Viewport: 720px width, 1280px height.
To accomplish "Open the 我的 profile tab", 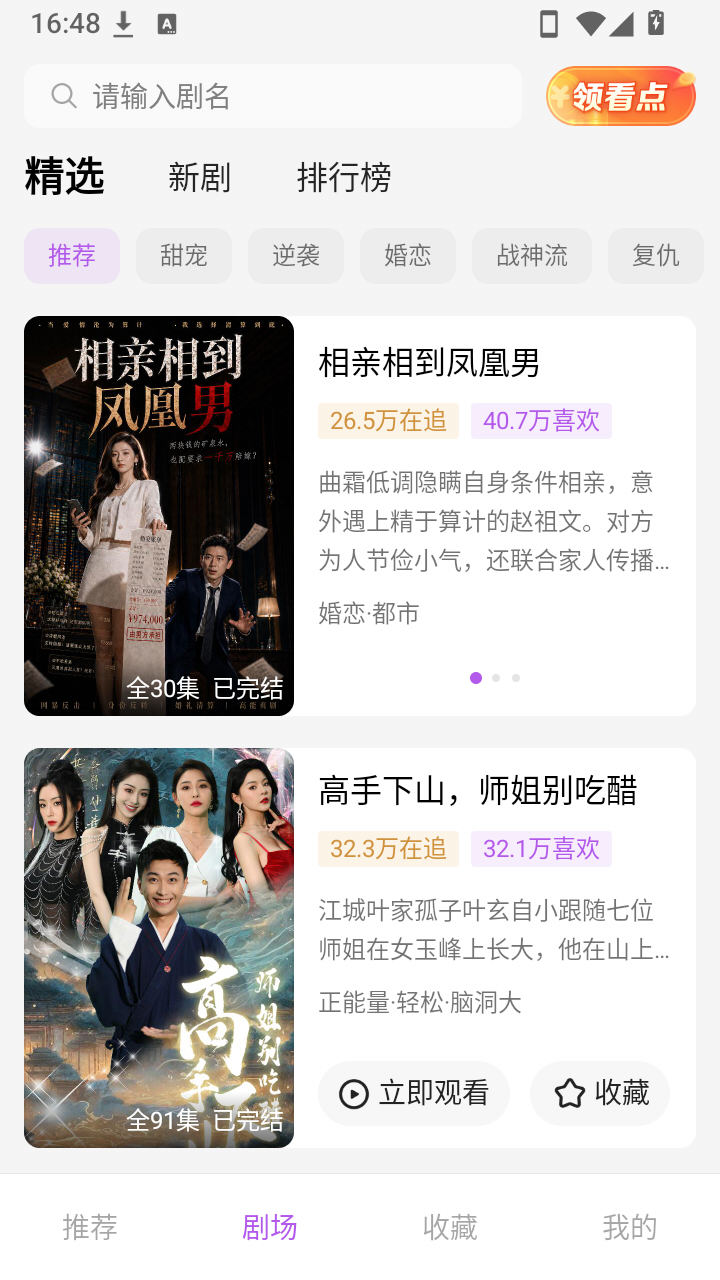I will pyautogui.click(x=630, y=1227).
